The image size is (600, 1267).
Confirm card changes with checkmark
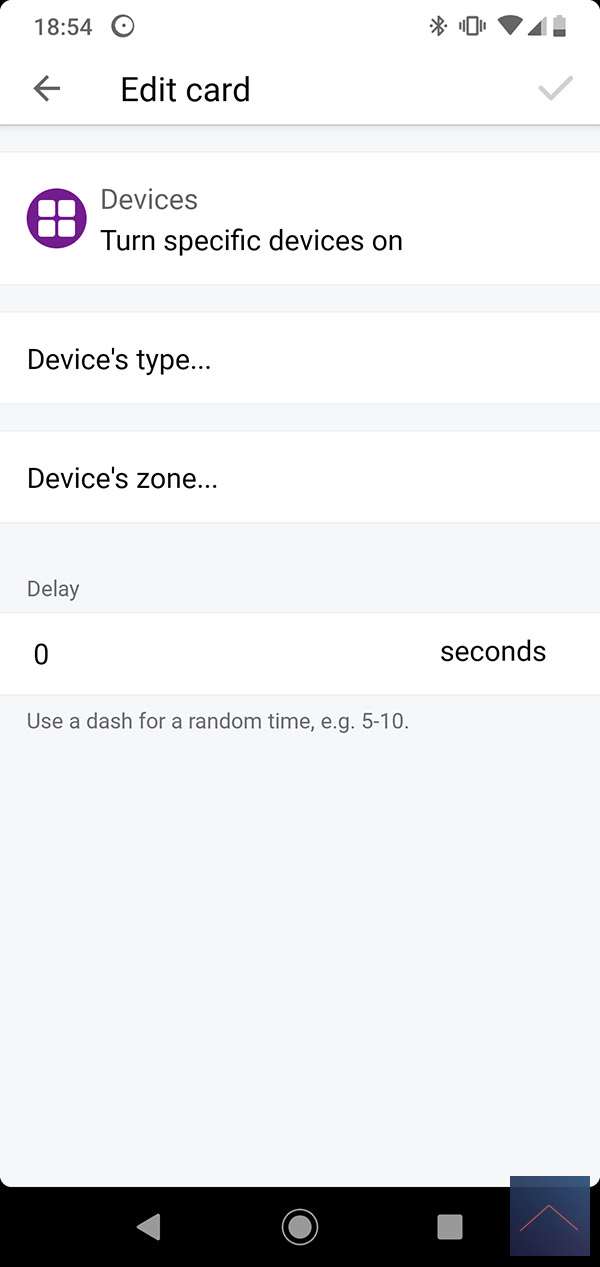[555, 89]
